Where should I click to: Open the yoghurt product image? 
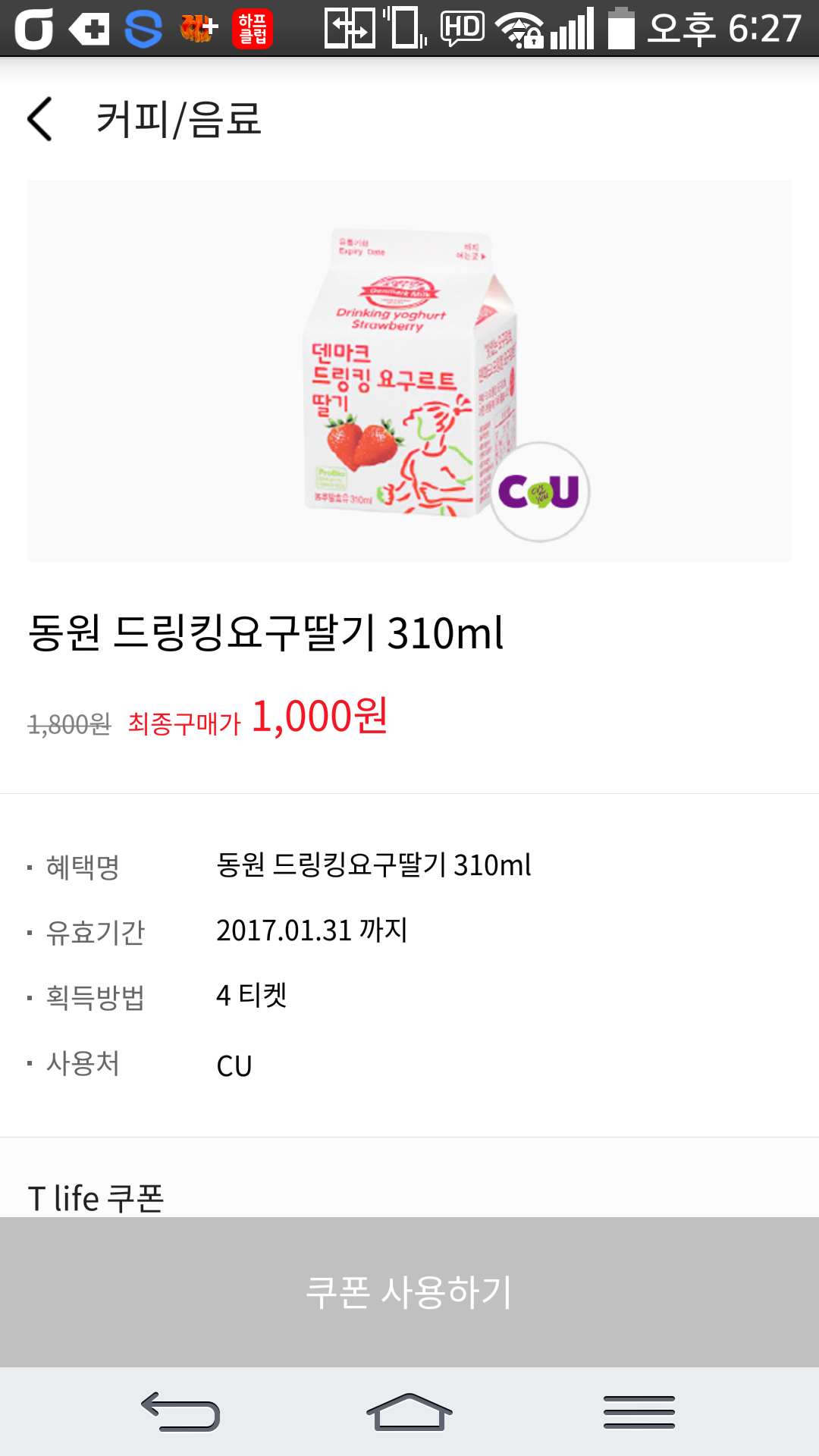(409, 372)
